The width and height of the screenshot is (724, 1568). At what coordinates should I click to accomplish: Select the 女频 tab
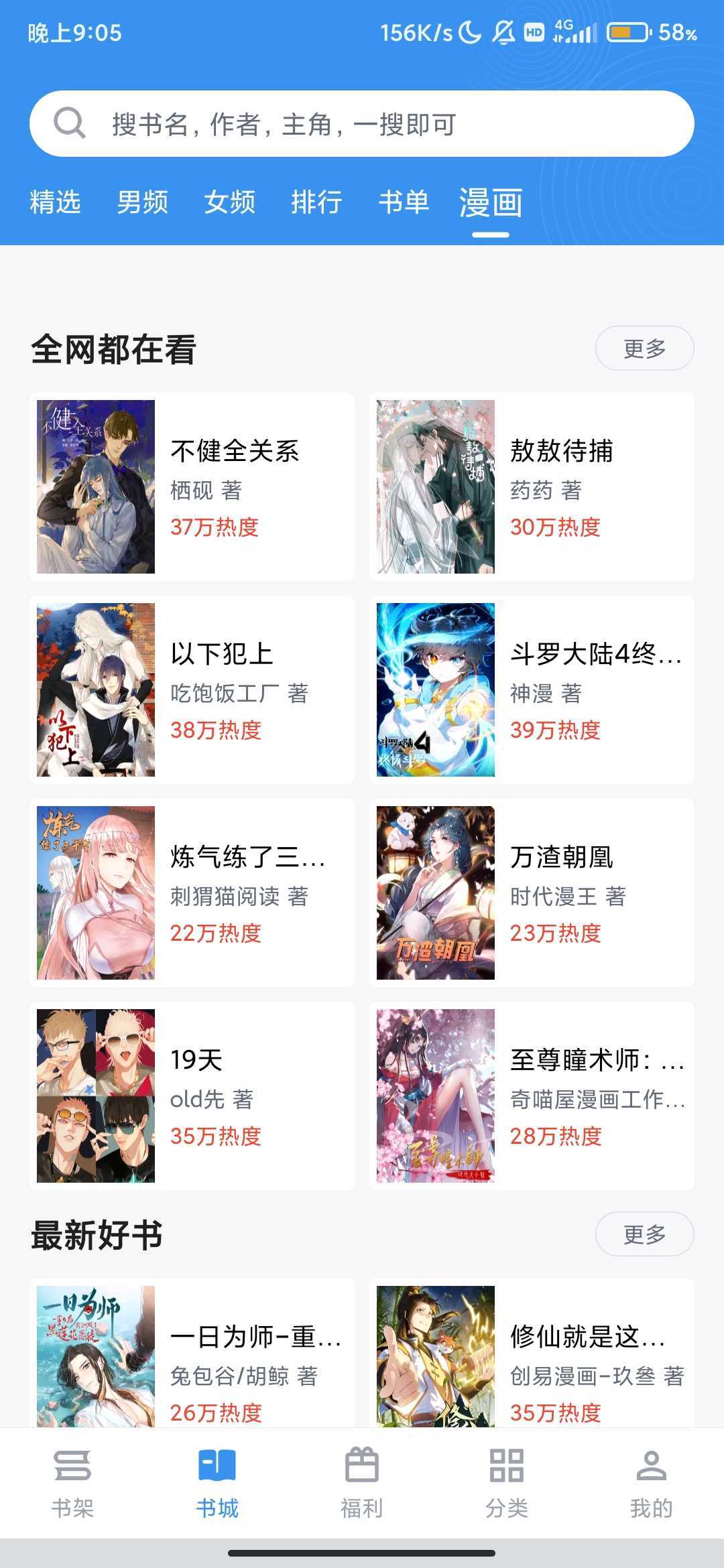[x=229, y=202]
